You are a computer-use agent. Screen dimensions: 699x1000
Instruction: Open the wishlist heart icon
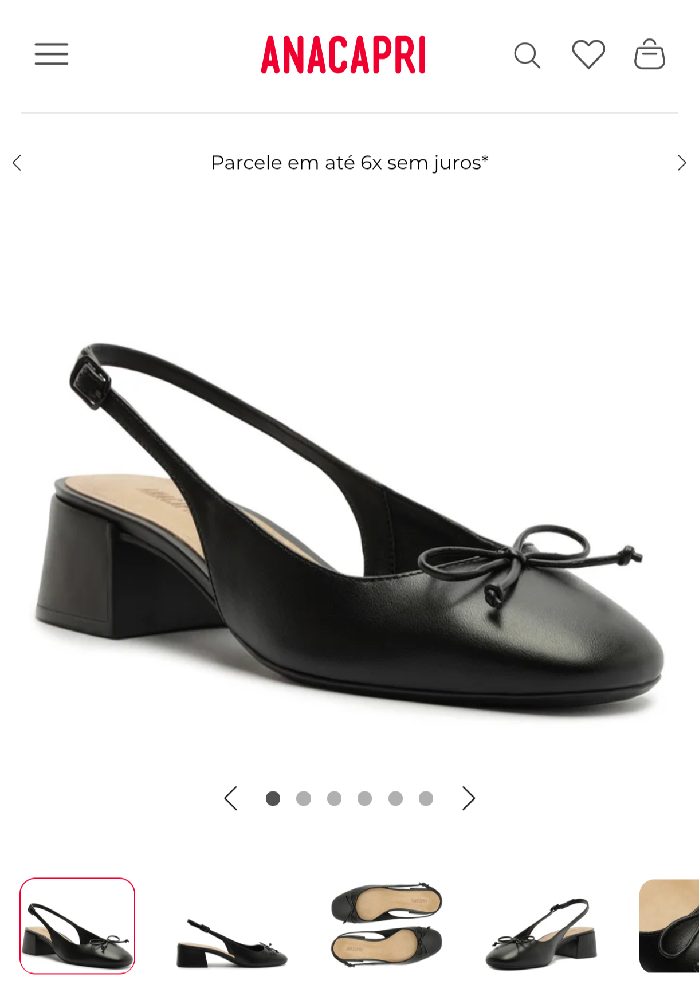tap(588, 54)
